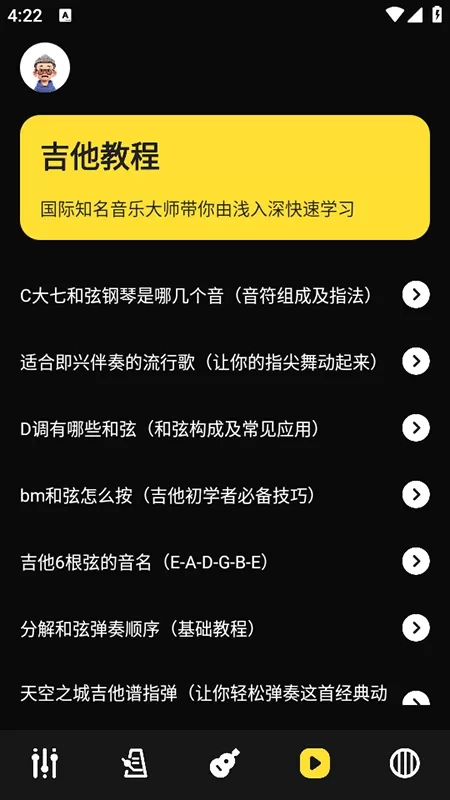
Task: Switch to the striped circle tab
Action: [405, 763]
